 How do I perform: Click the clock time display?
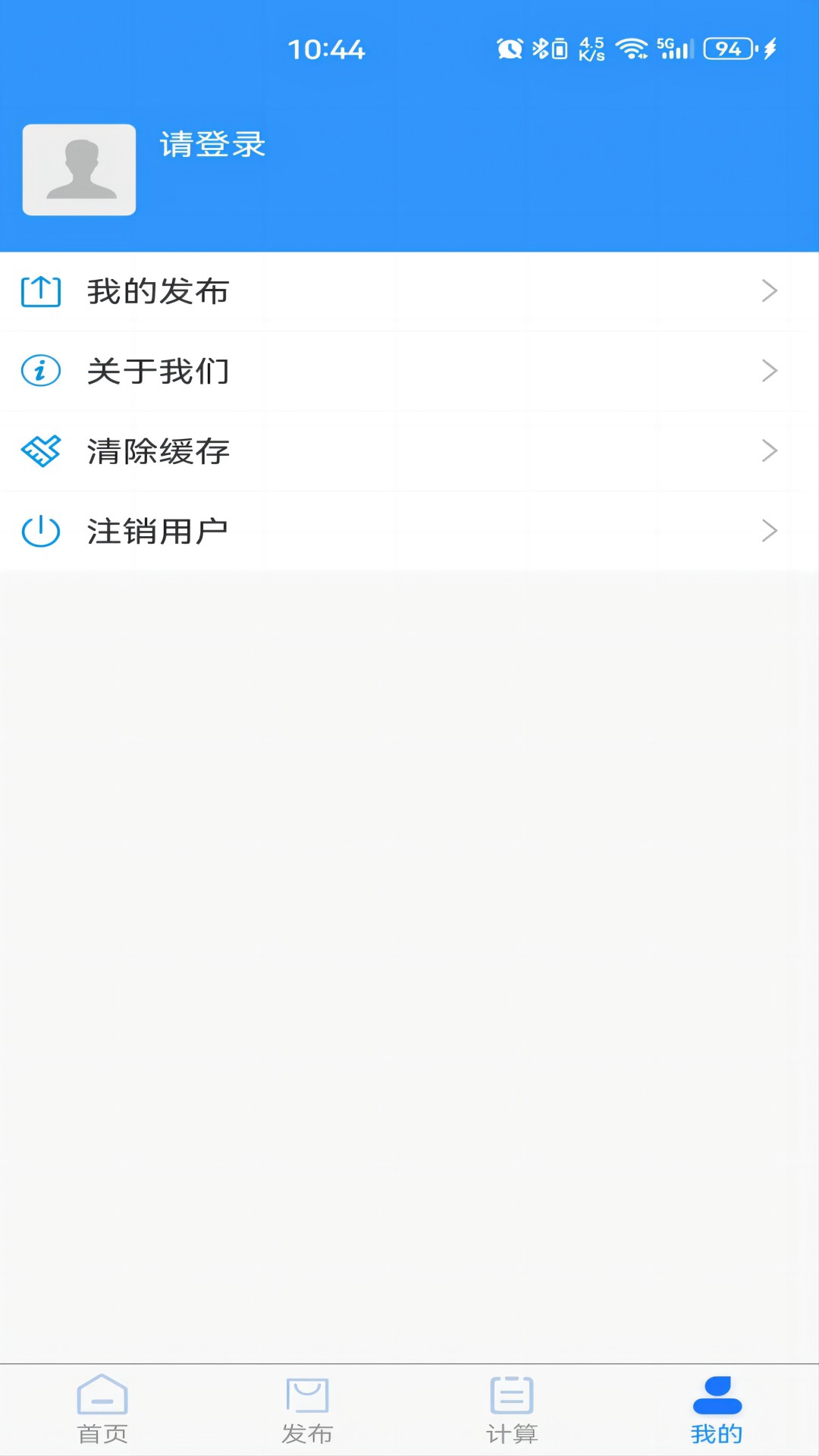[328, 48]
